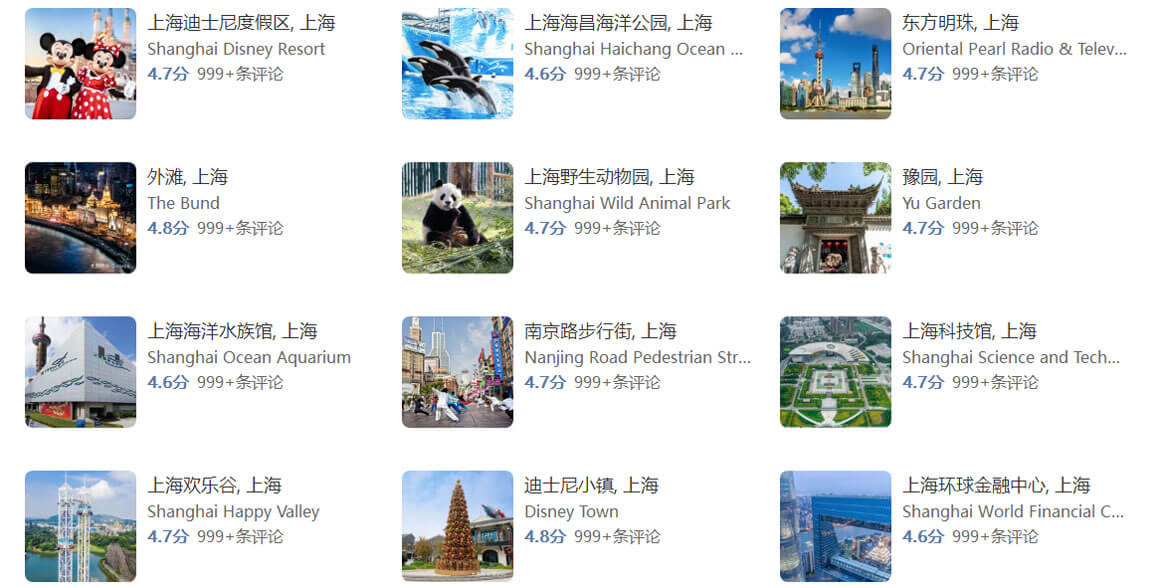Open Shanghai Ocean Aquarium listing
The image size is (1160, 588).
(x=232, y=331)
